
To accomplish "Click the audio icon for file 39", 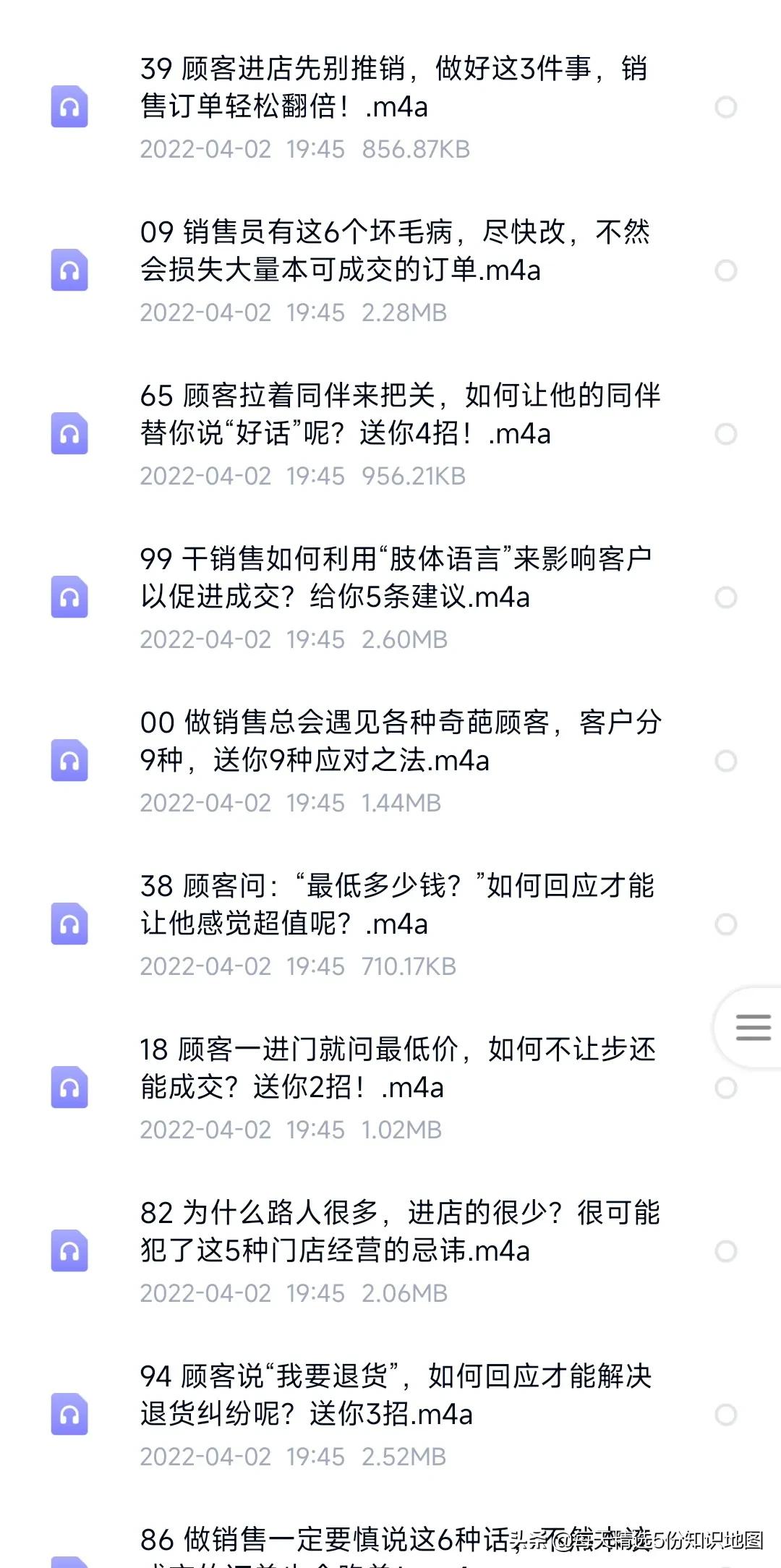I will pos(69,107).
